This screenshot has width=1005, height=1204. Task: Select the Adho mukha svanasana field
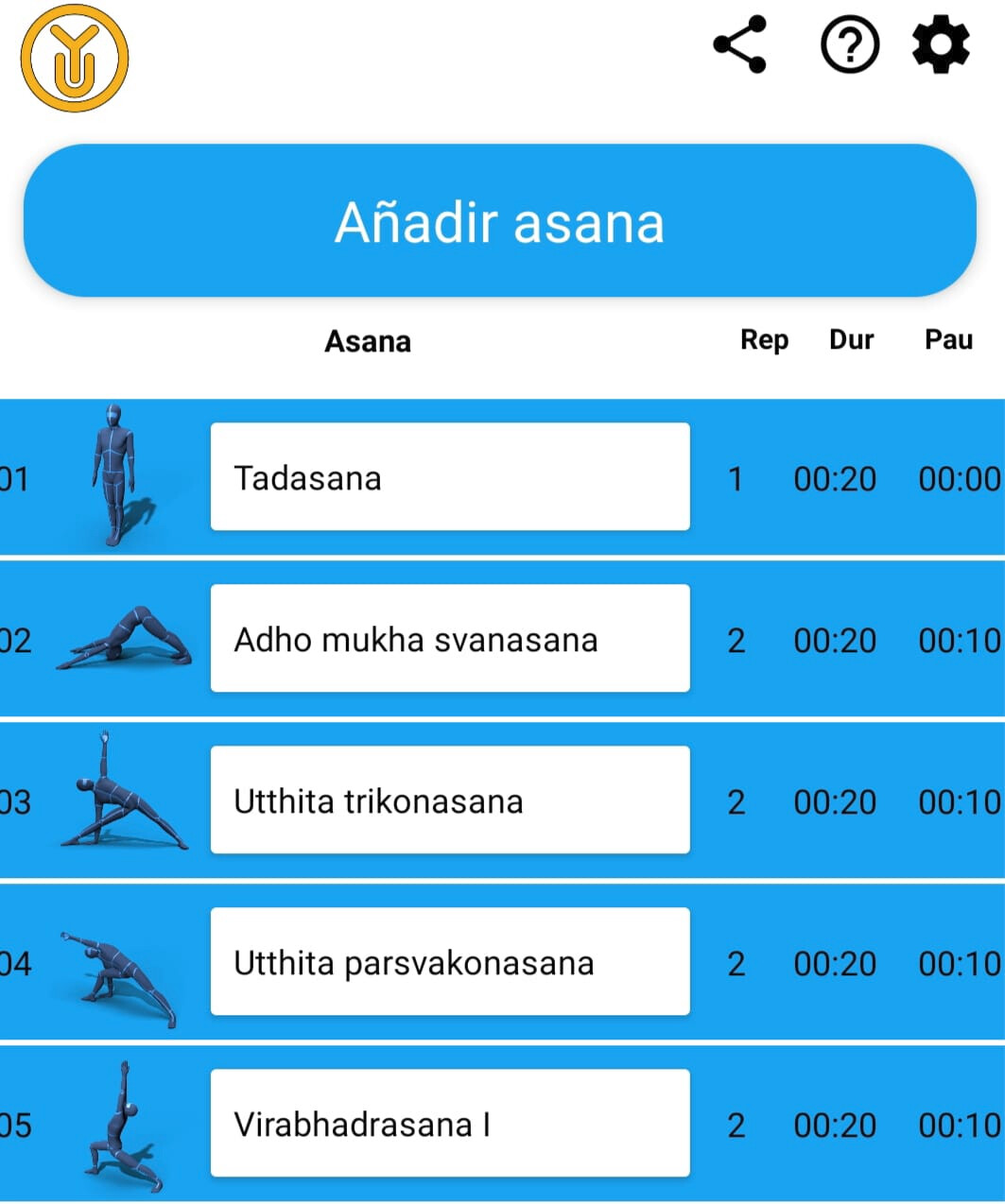(x=450, y=639)
